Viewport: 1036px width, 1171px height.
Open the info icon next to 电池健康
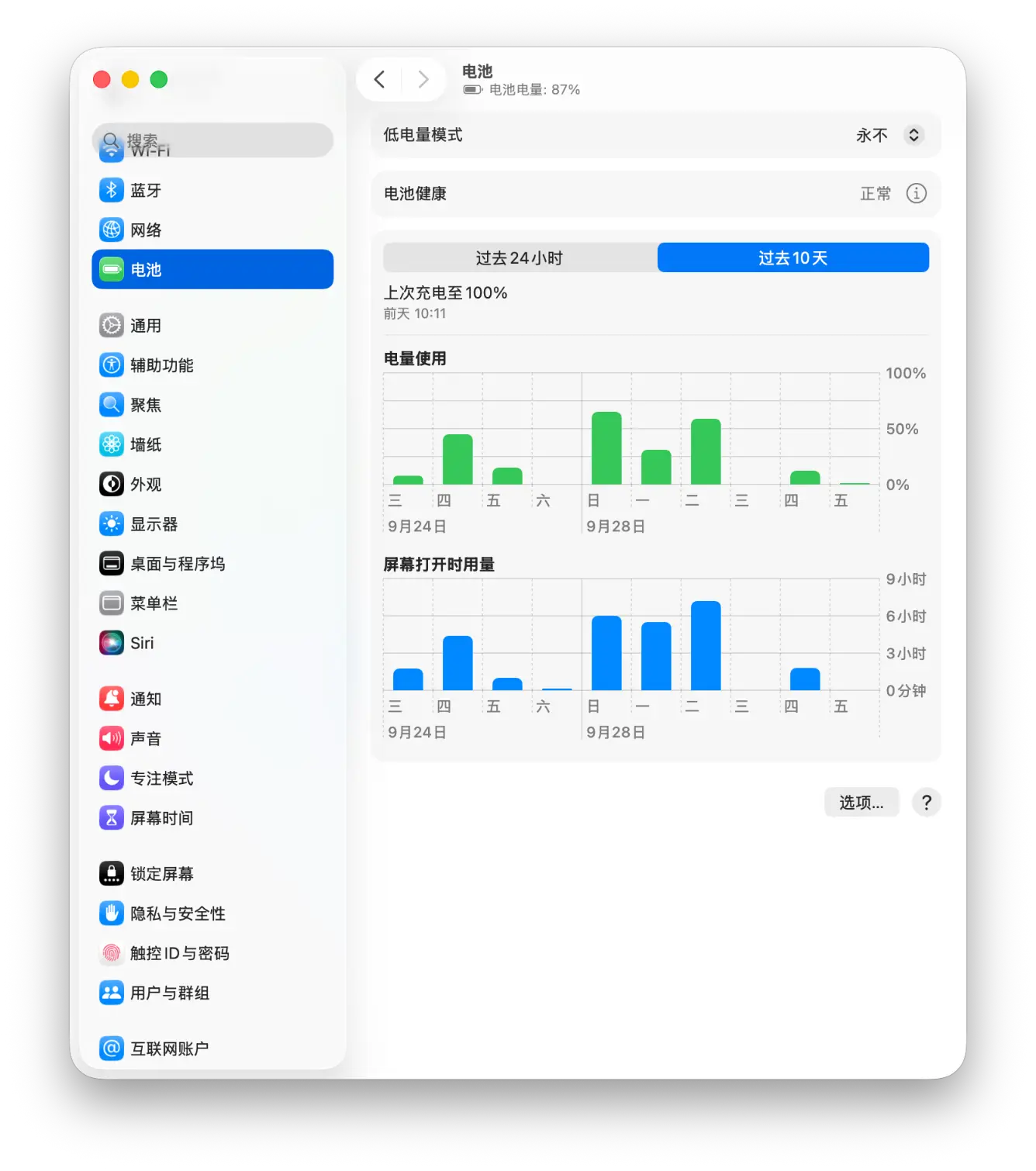pos(916,193)
